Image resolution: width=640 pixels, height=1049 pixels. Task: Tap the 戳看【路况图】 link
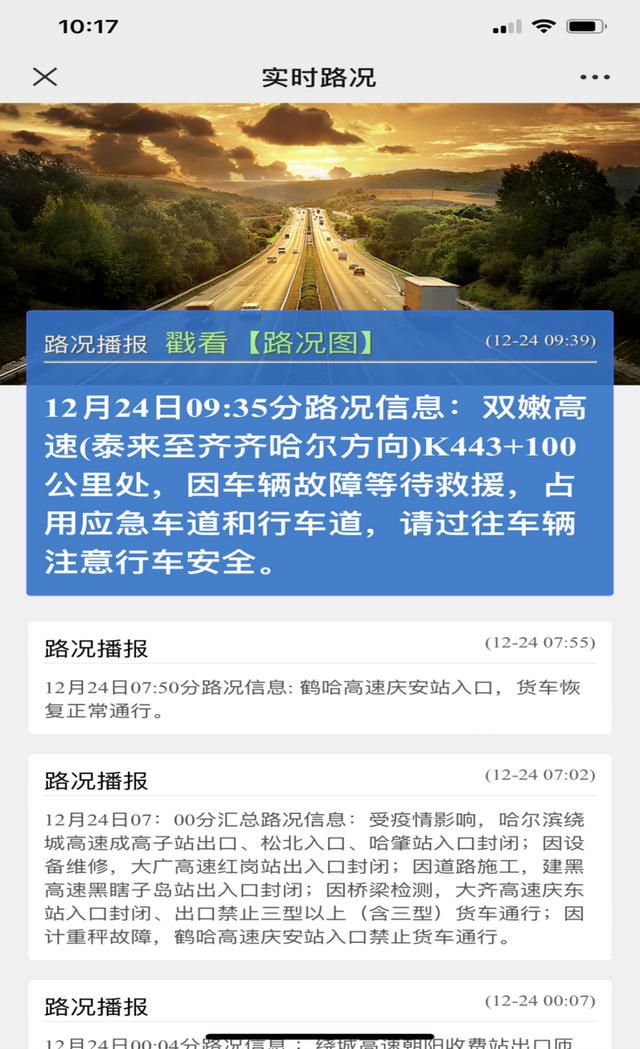[271, 343]
